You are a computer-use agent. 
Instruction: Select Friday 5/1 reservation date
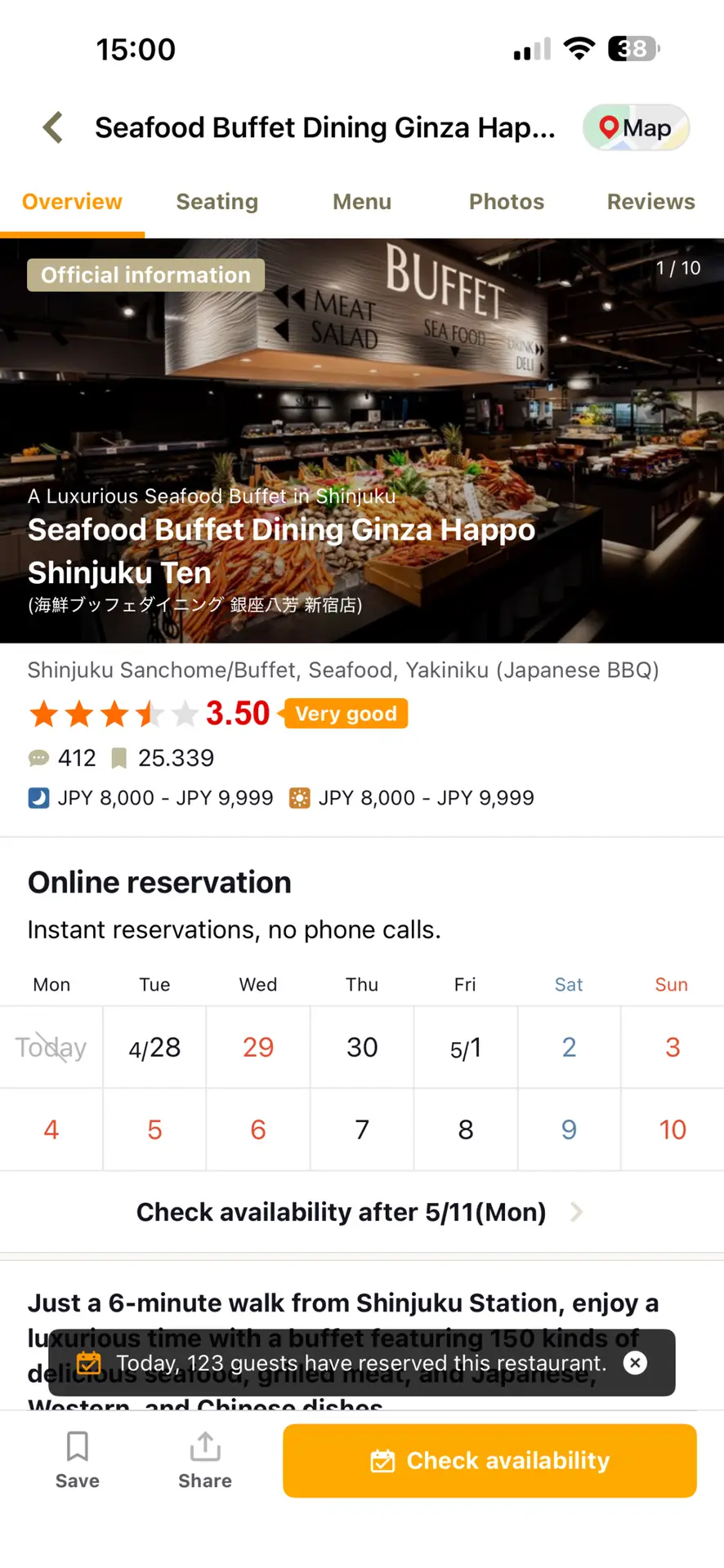466,1048
